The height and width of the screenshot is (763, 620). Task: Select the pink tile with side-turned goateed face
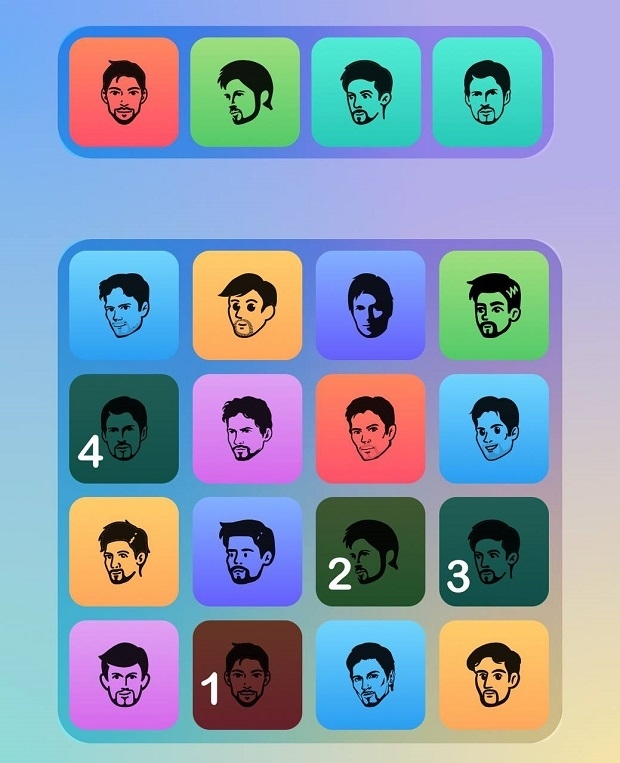pos(247,429)
